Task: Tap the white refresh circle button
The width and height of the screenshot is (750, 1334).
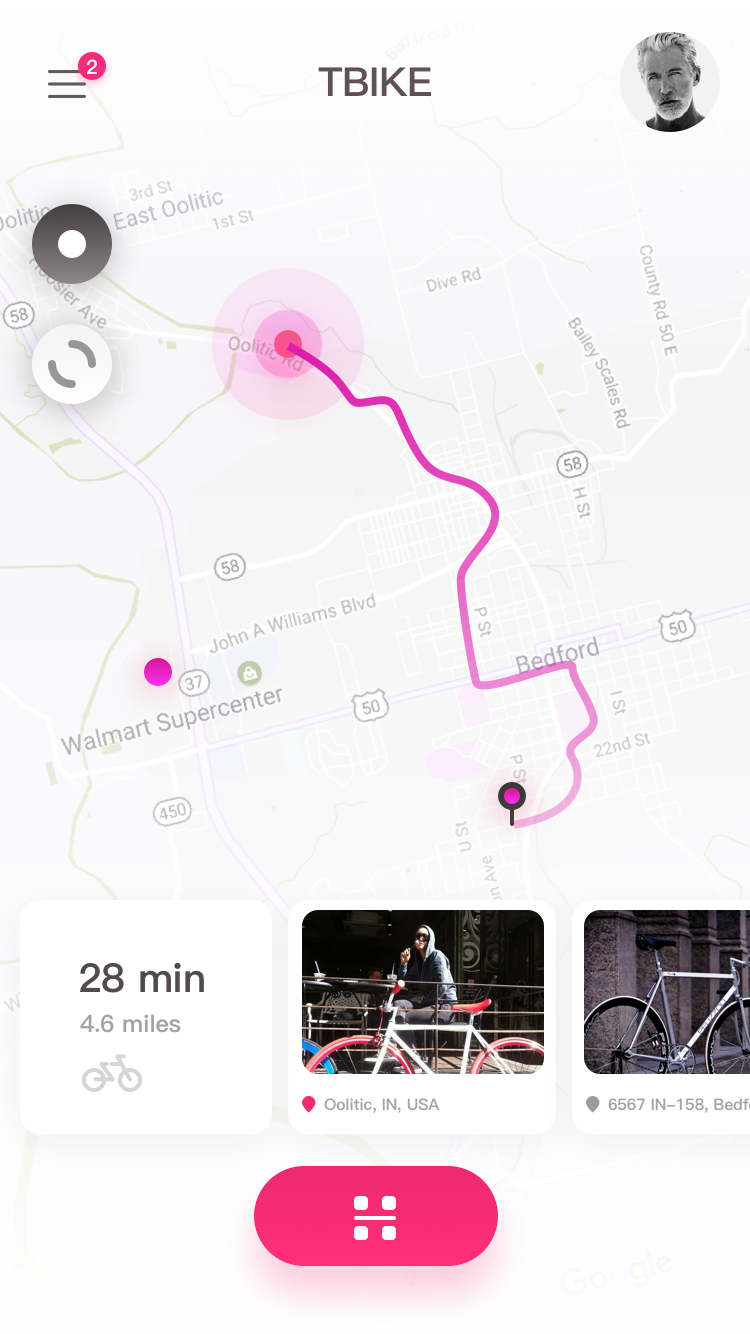Action: pyautogui.click(x=72, y=364)
